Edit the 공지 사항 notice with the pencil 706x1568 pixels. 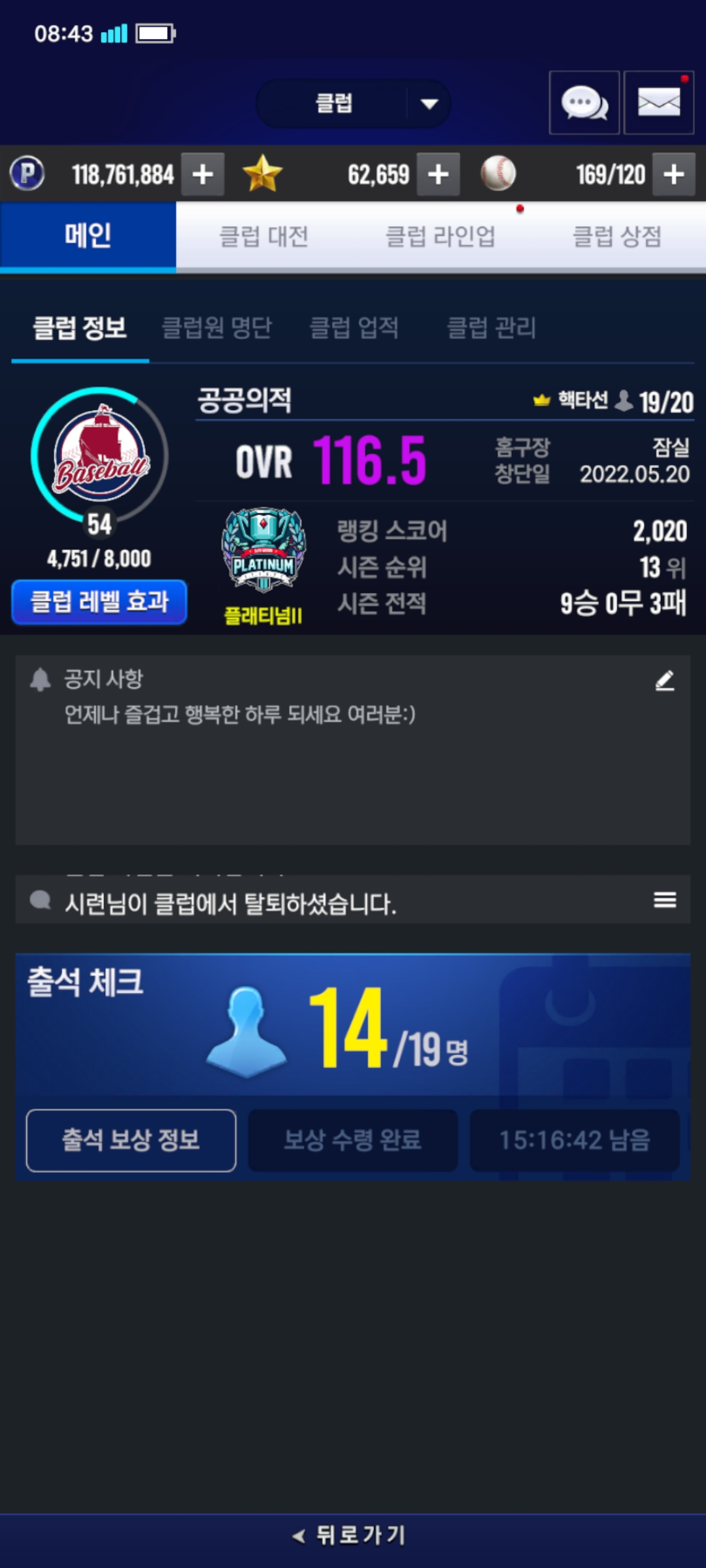(664, 681)
